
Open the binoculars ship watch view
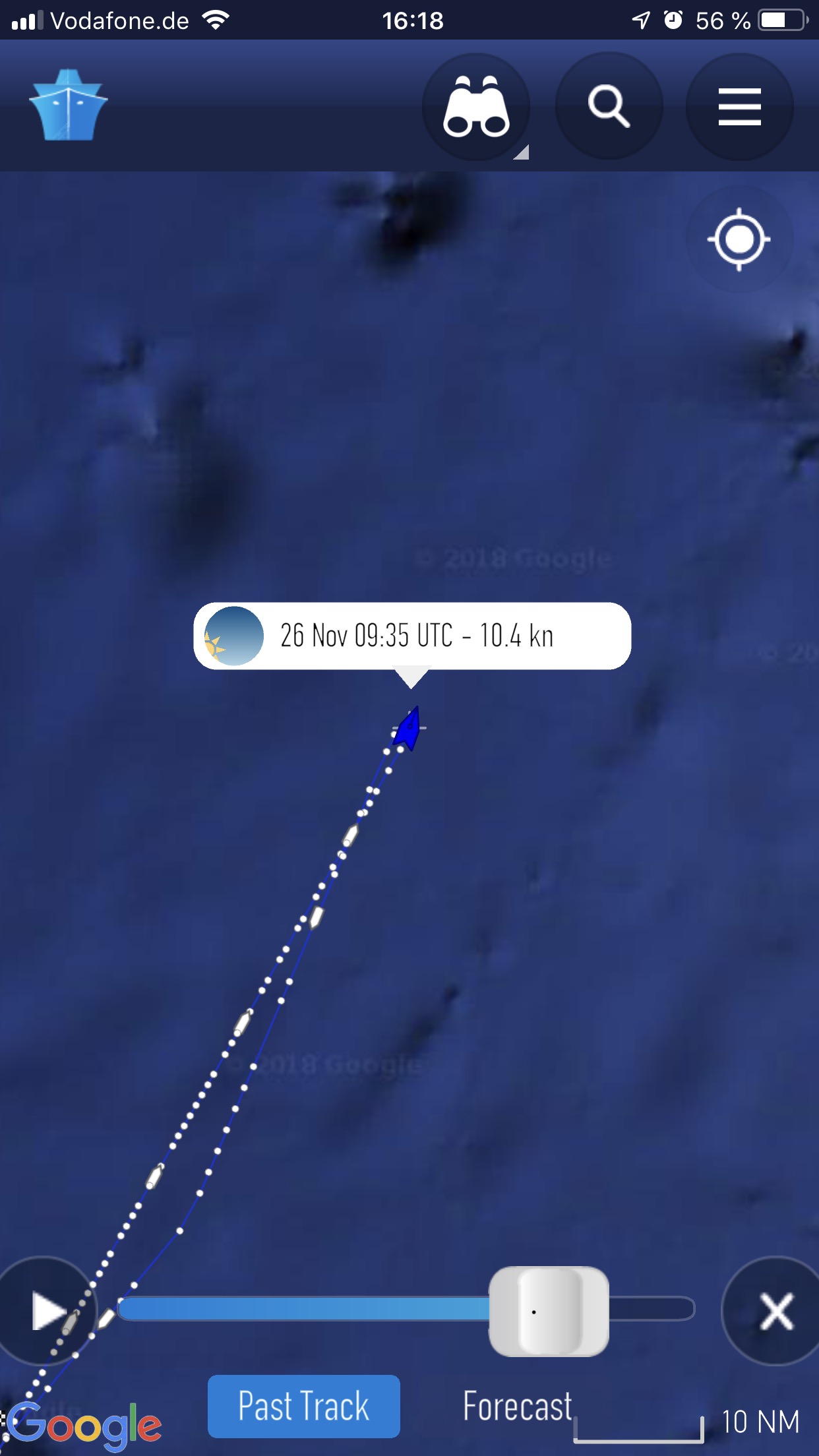point(476,107)
